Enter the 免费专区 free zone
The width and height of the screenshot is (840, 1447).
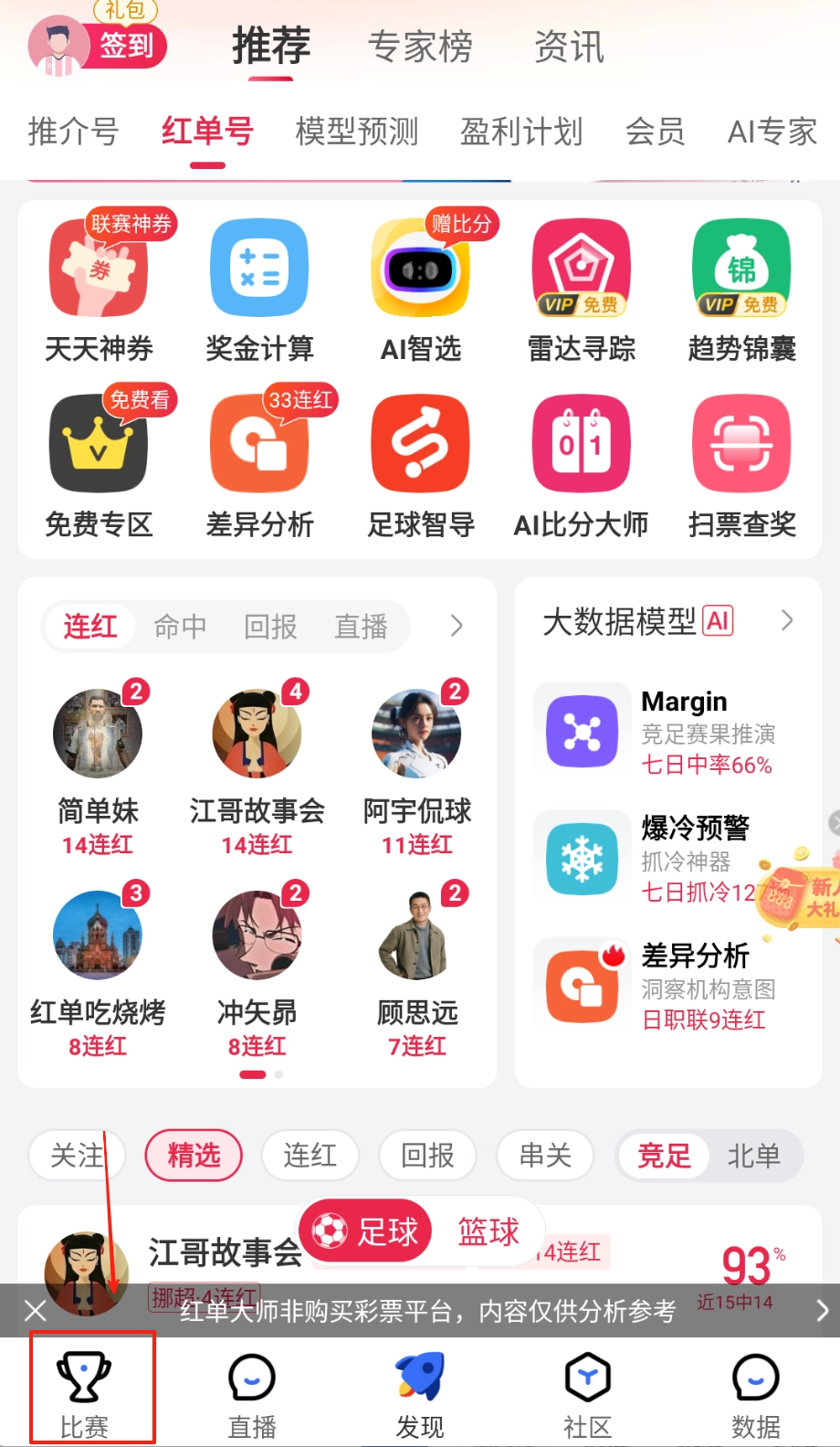click(99, 443)
